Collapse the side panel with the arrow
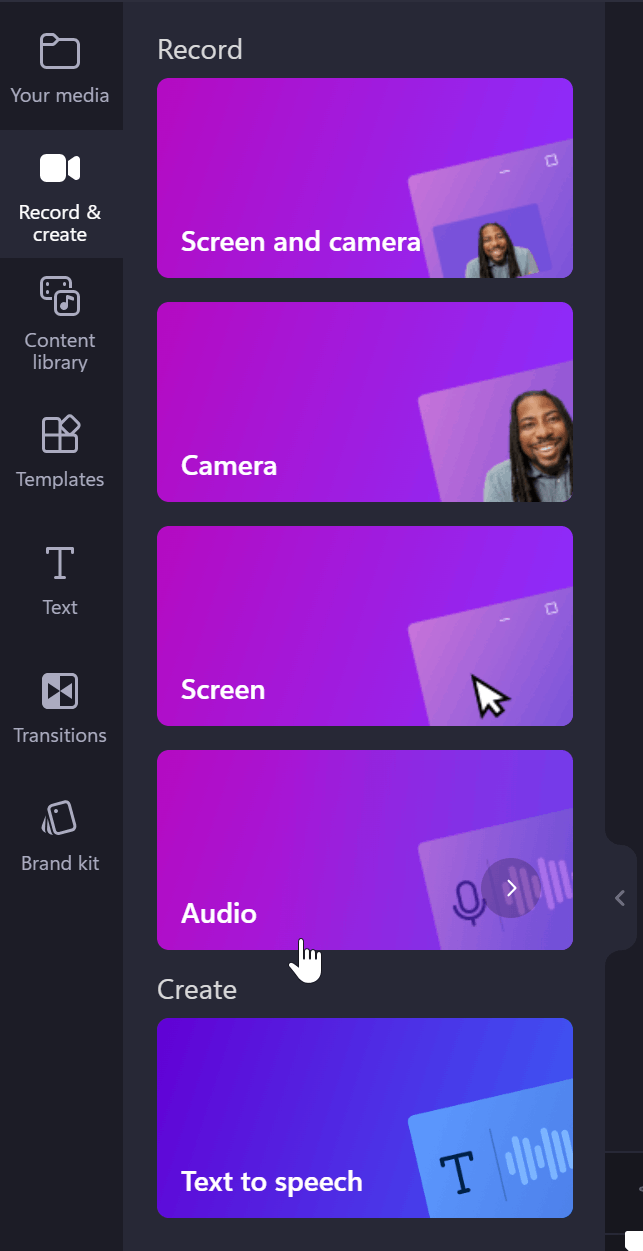 pyautogui.click(x=620, y=898)
